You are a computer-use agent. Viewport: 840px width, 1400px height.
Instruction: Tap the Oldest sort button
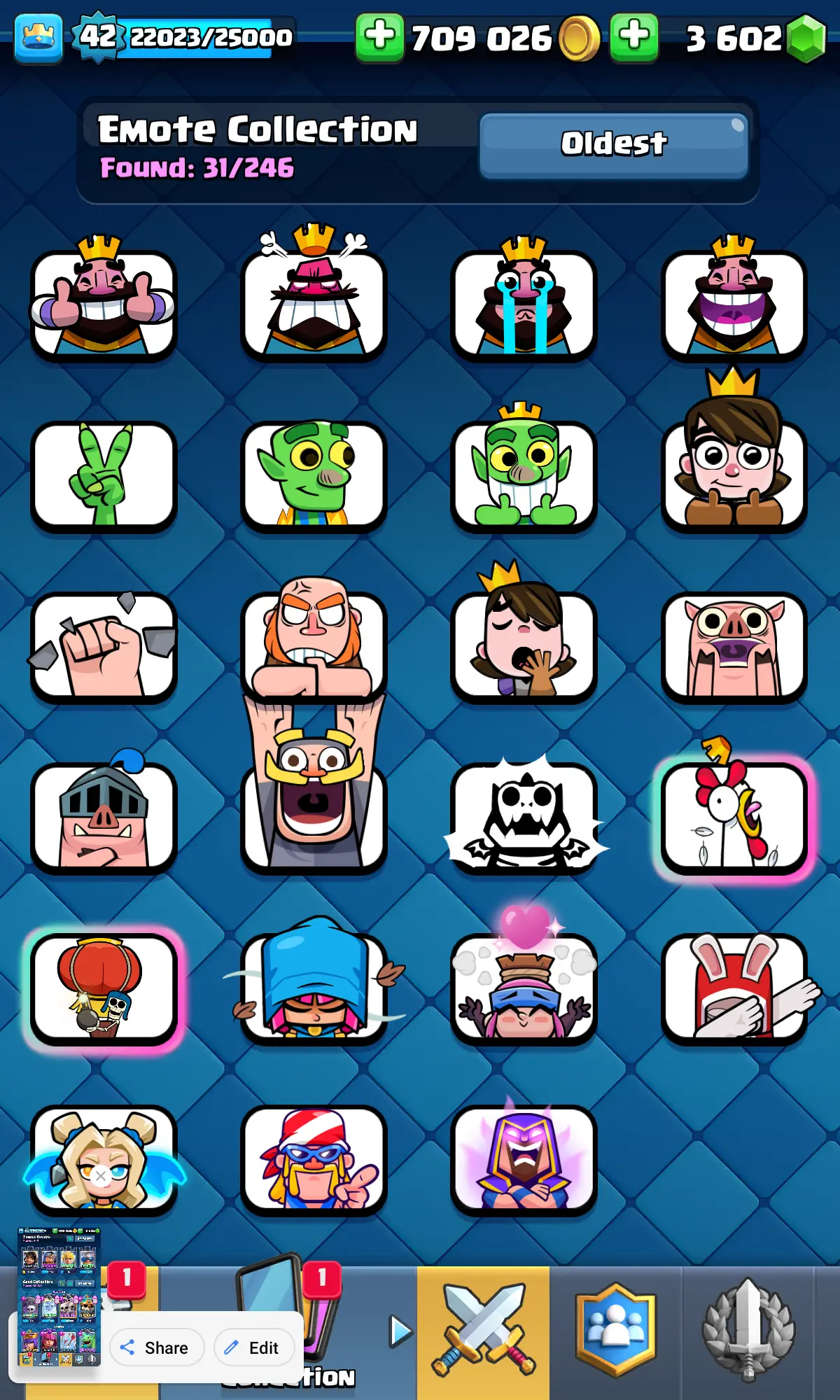point(613,145)
